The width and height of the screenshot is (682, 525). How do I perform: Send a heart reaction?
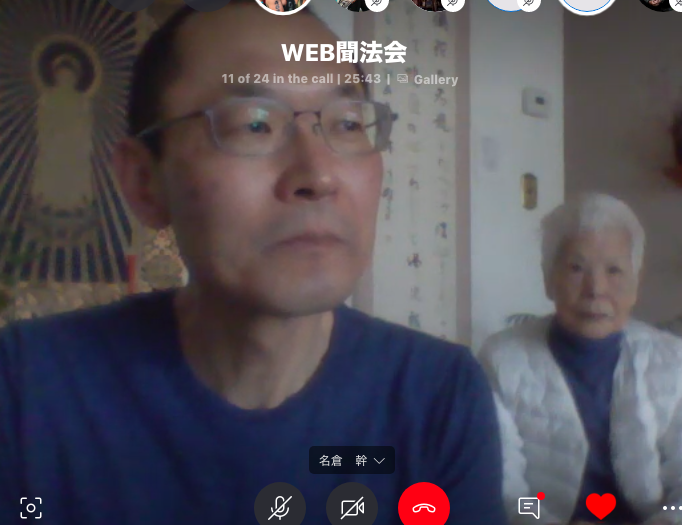[600, 507]
